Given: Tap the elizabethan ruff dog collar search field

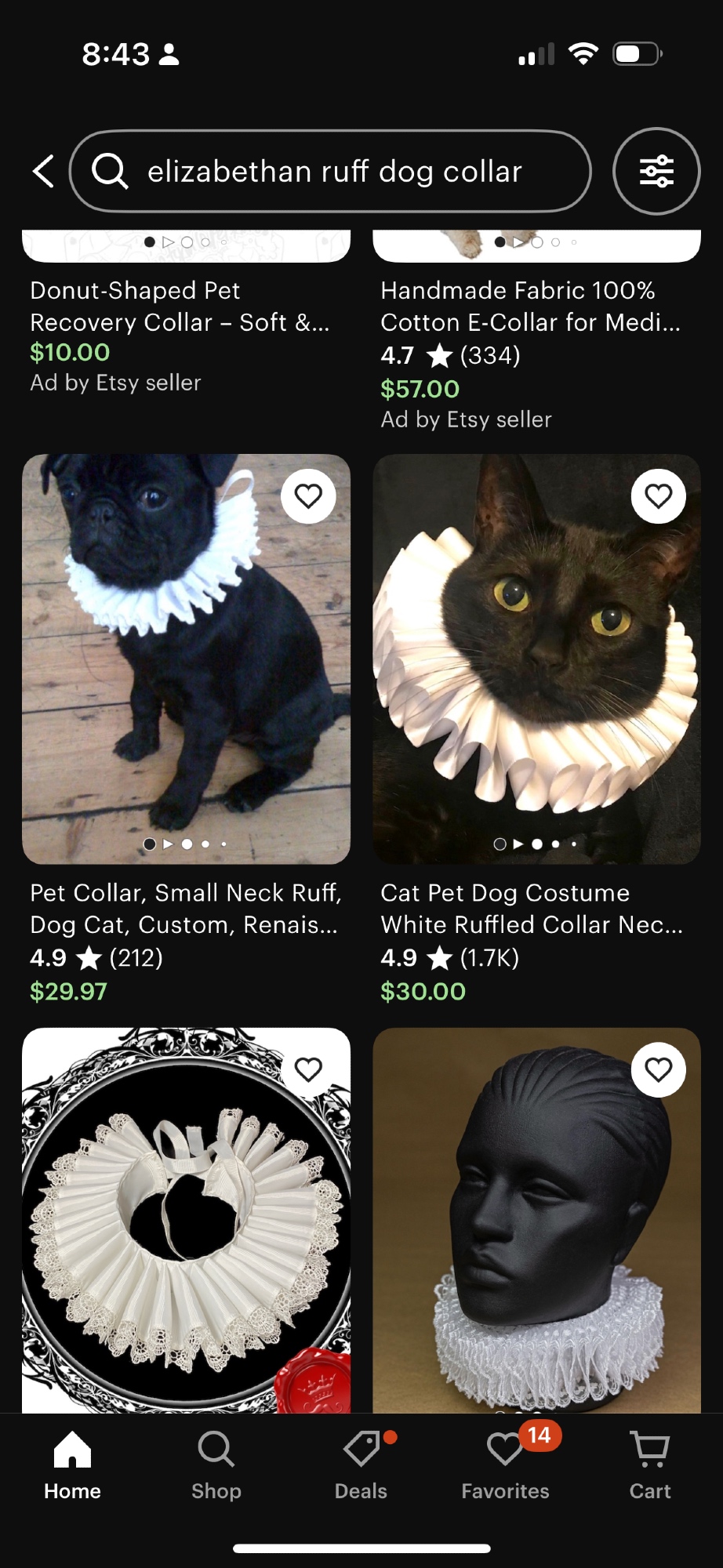Looking at the screenshot, I should pos(333,171).
